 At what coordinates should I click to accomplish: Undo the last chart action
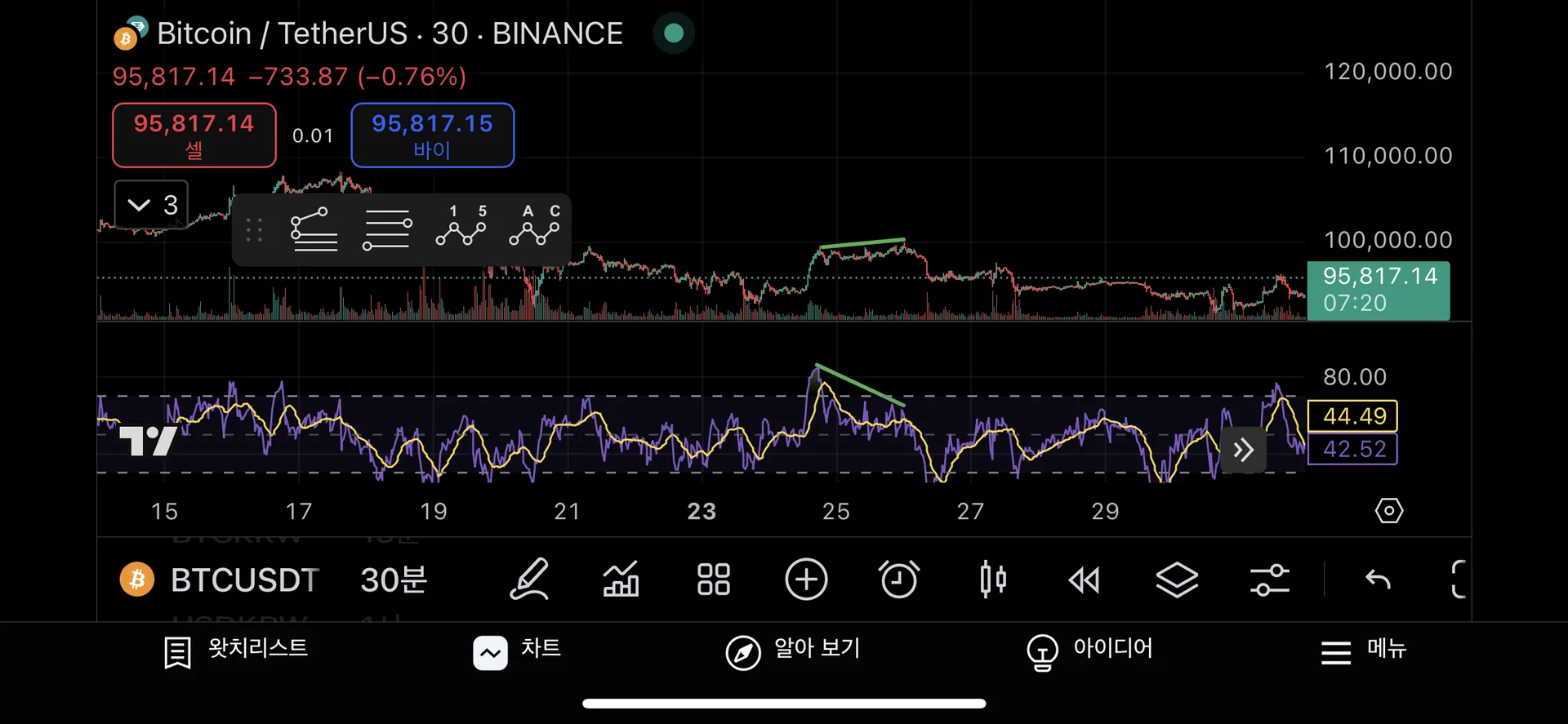pos(1378,580)
